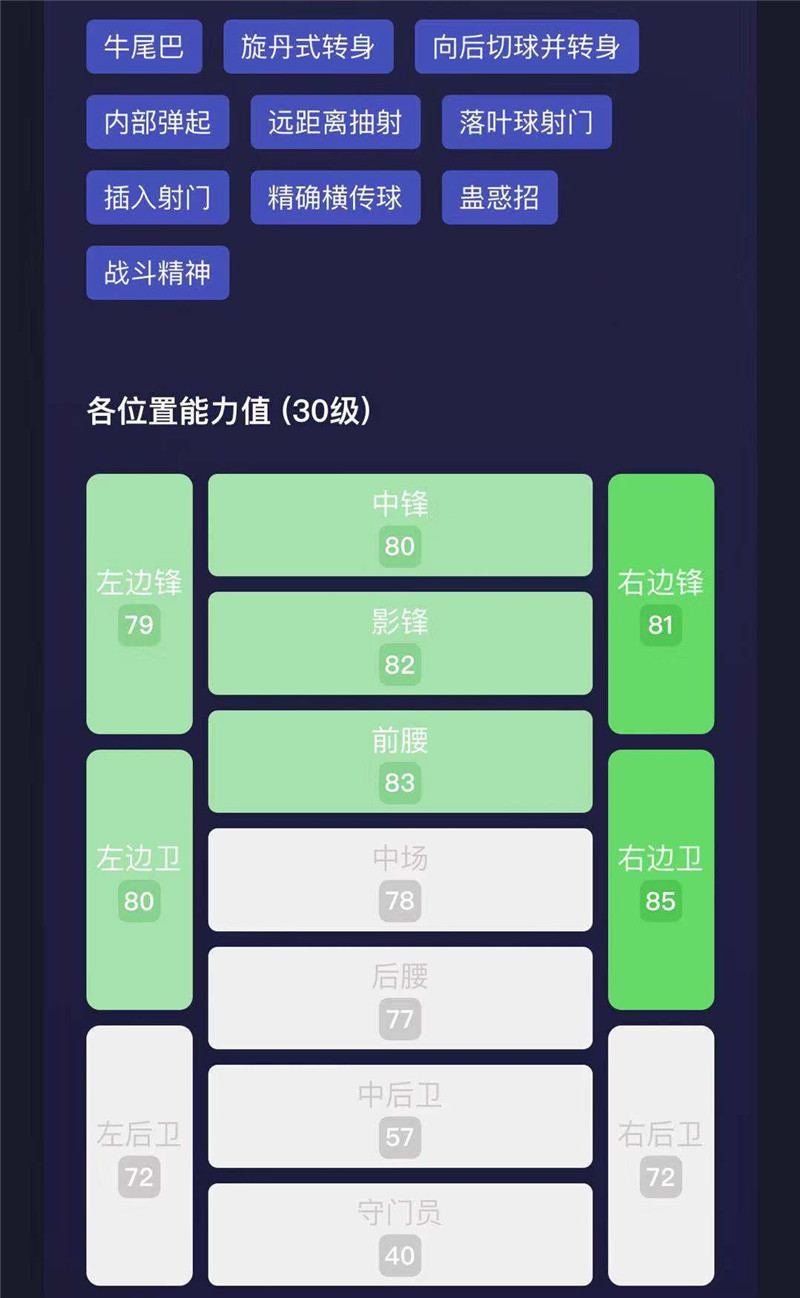Screen dimensions: 800x1298
Task: Open the 战斗精神 skill chip
Action: point(157,272)
